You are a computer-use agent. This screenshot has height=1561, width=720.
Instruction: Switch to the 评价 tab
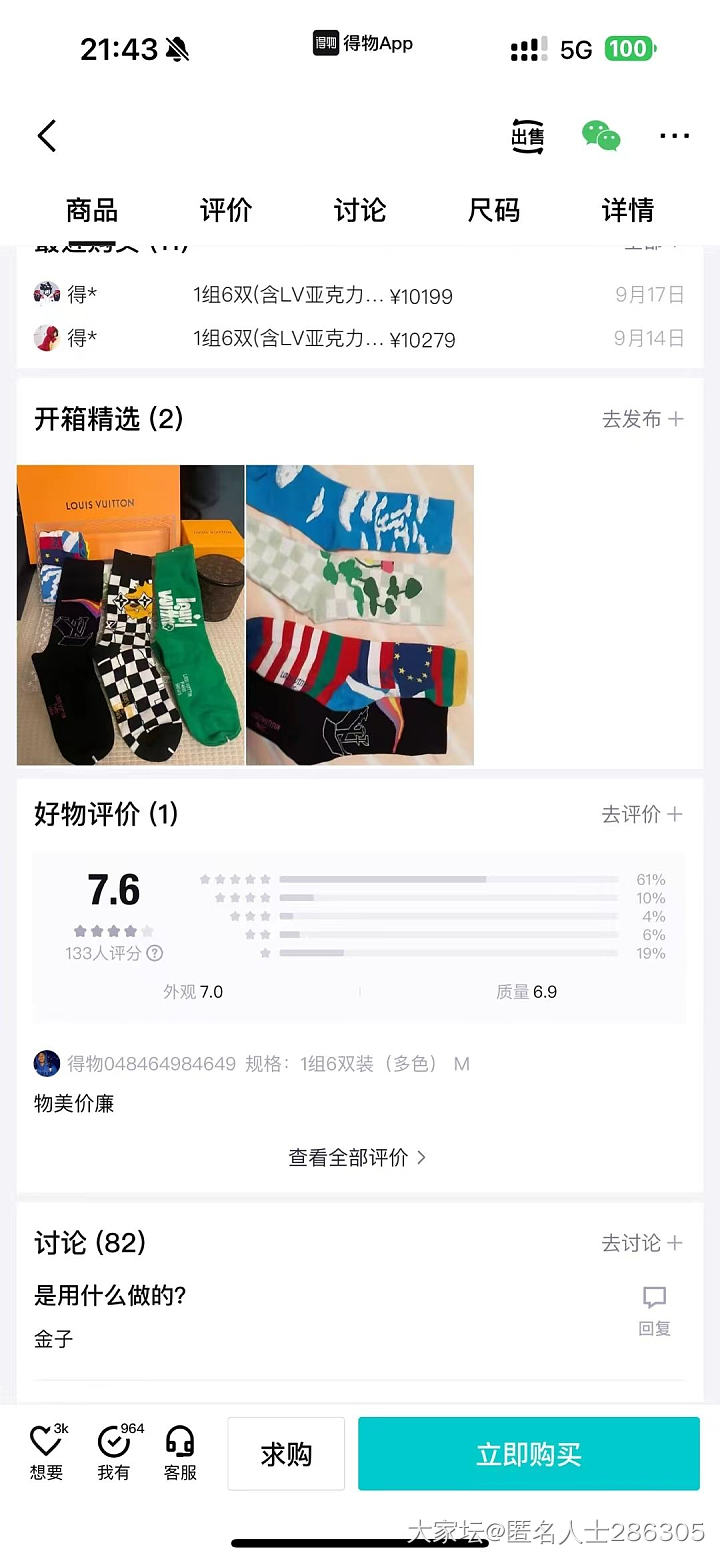[225, 210]
